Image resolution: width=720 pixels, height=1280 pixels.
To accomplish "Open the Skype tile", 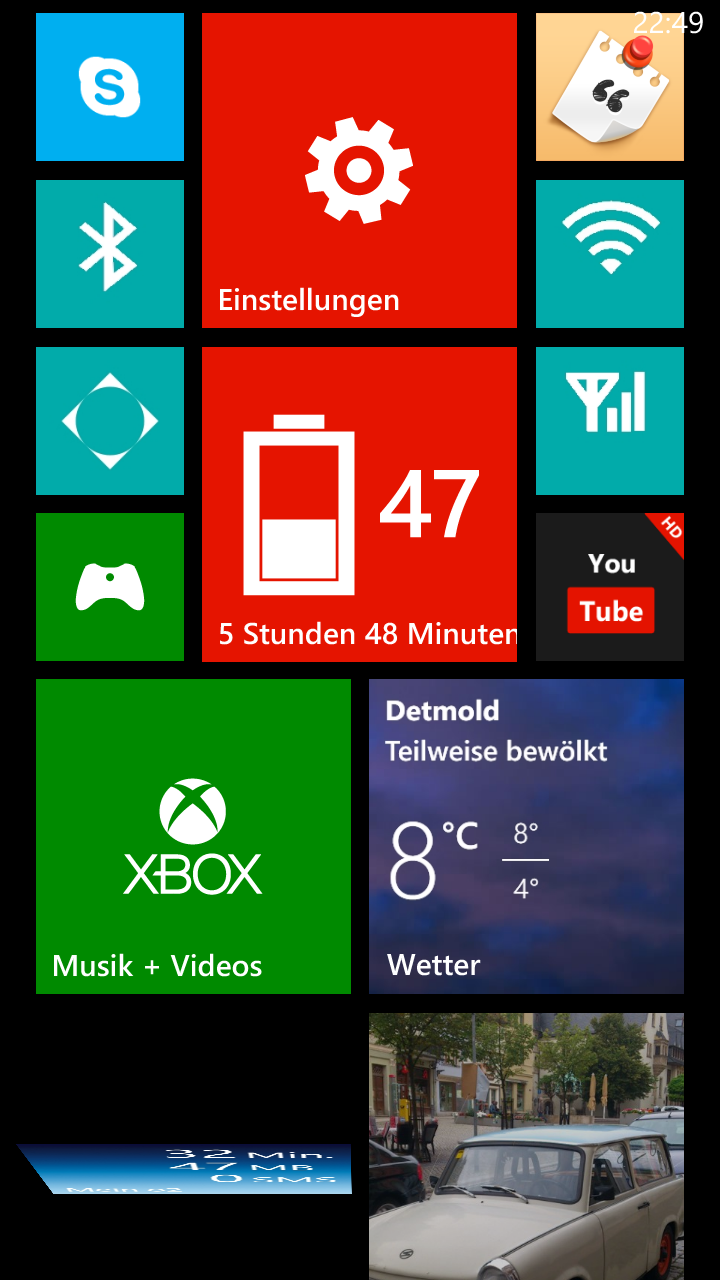I will point(110,87).
